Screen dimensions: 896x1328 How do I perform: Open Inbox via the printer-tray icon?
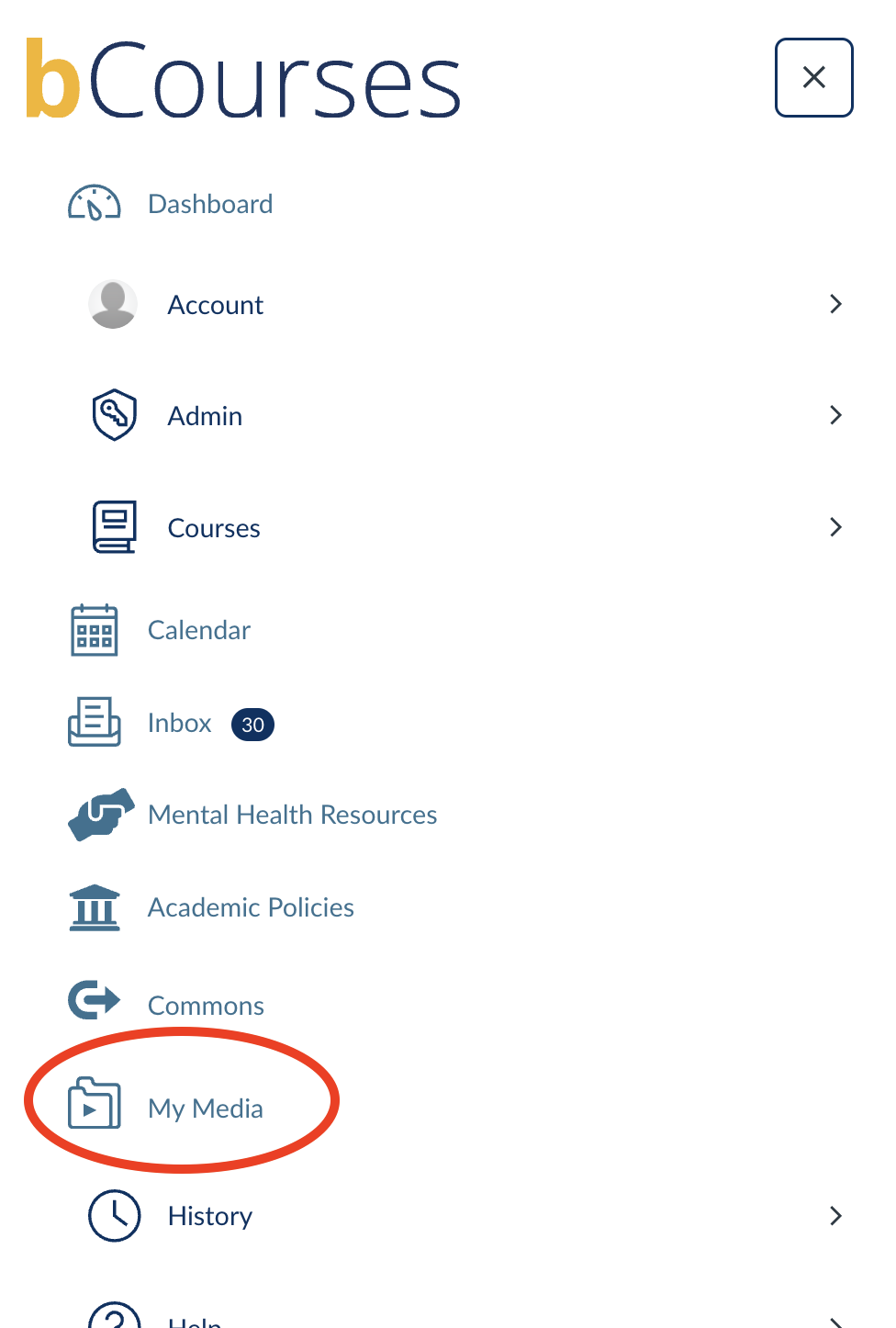(94, 723)
